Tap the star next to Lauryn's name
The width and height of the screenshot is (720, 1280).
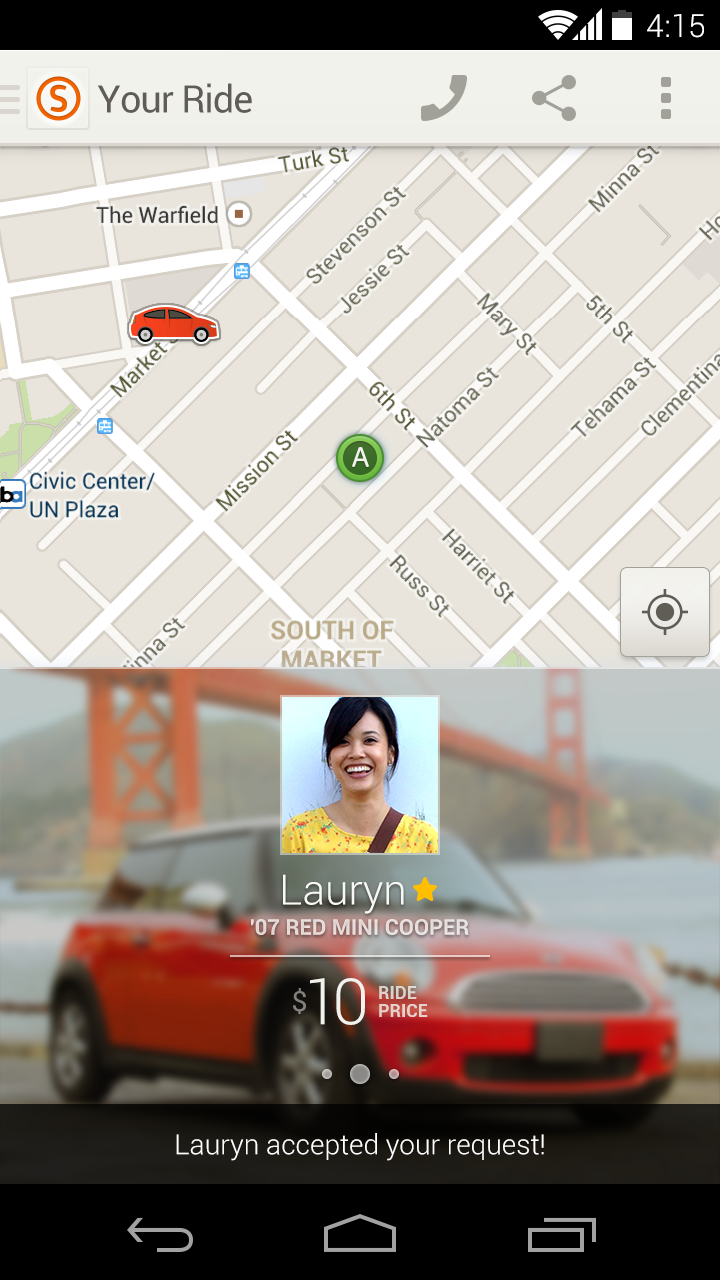[x=425, y=889]
